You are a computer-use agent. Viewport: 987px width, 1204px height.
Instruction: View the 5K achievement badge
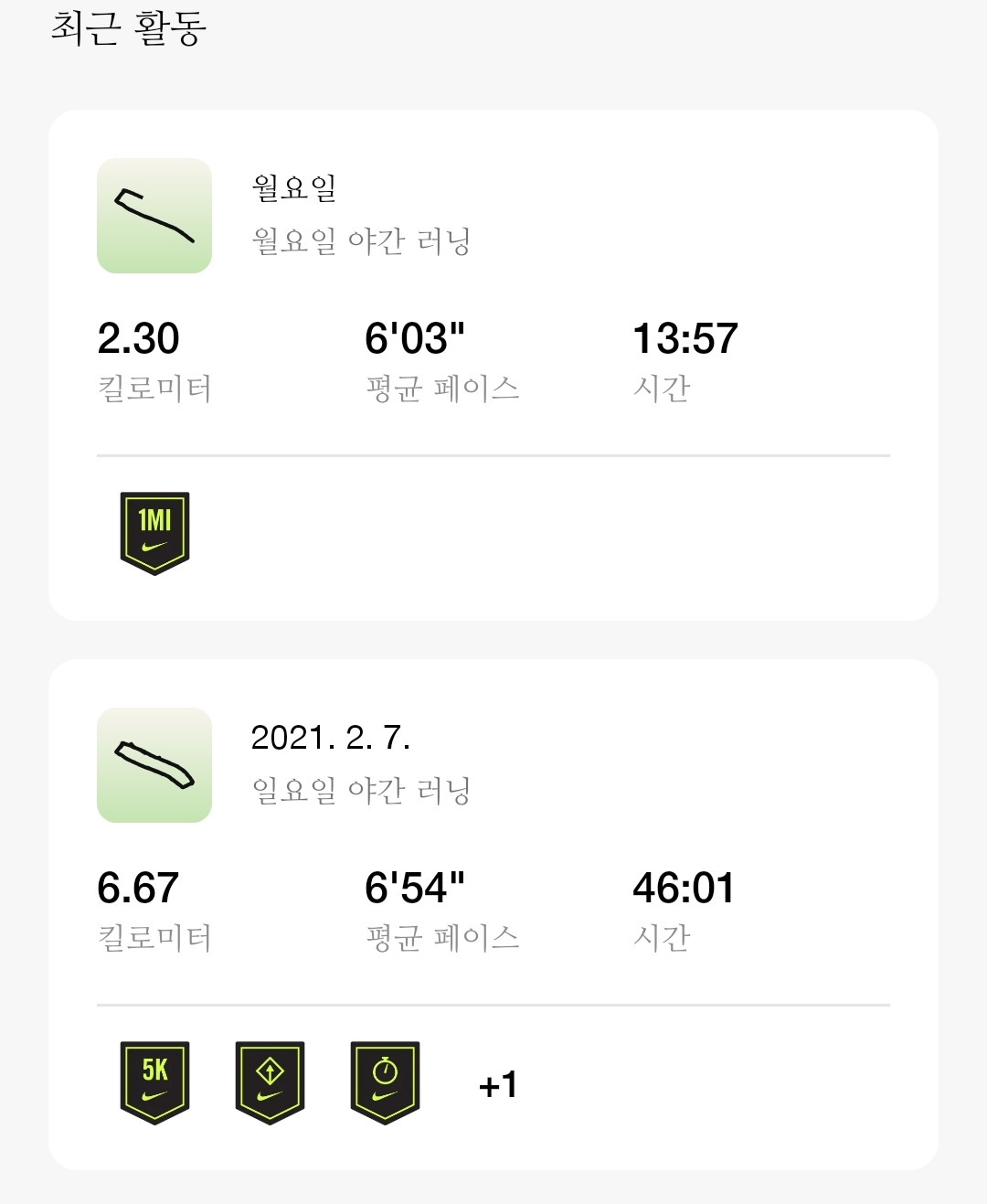[x=154, y=1082]
